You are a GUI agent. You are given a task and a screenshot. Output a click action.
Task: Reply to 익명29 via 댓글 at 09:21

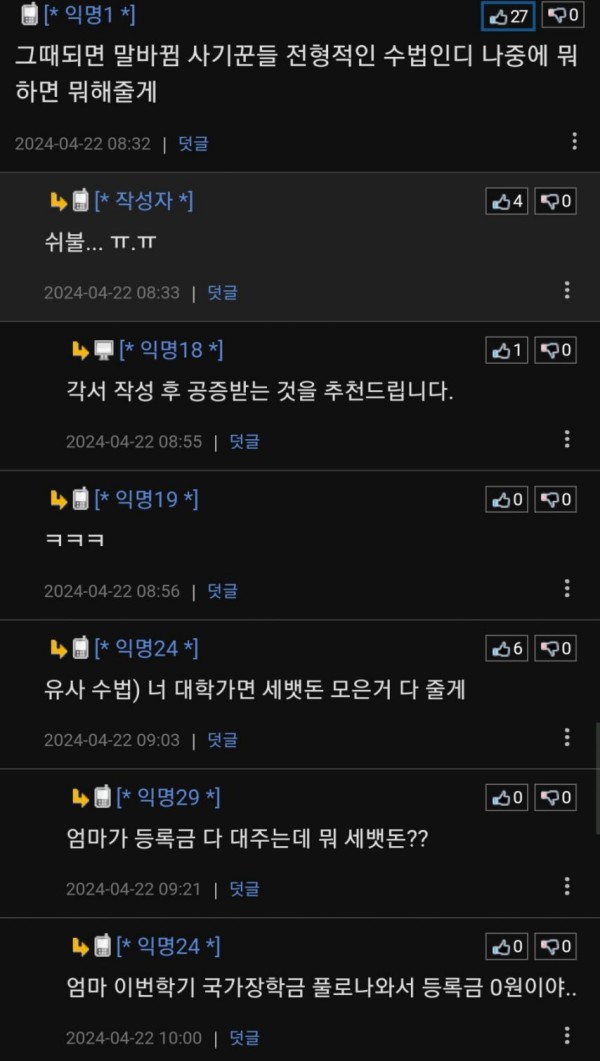click(x=244, y=889)
